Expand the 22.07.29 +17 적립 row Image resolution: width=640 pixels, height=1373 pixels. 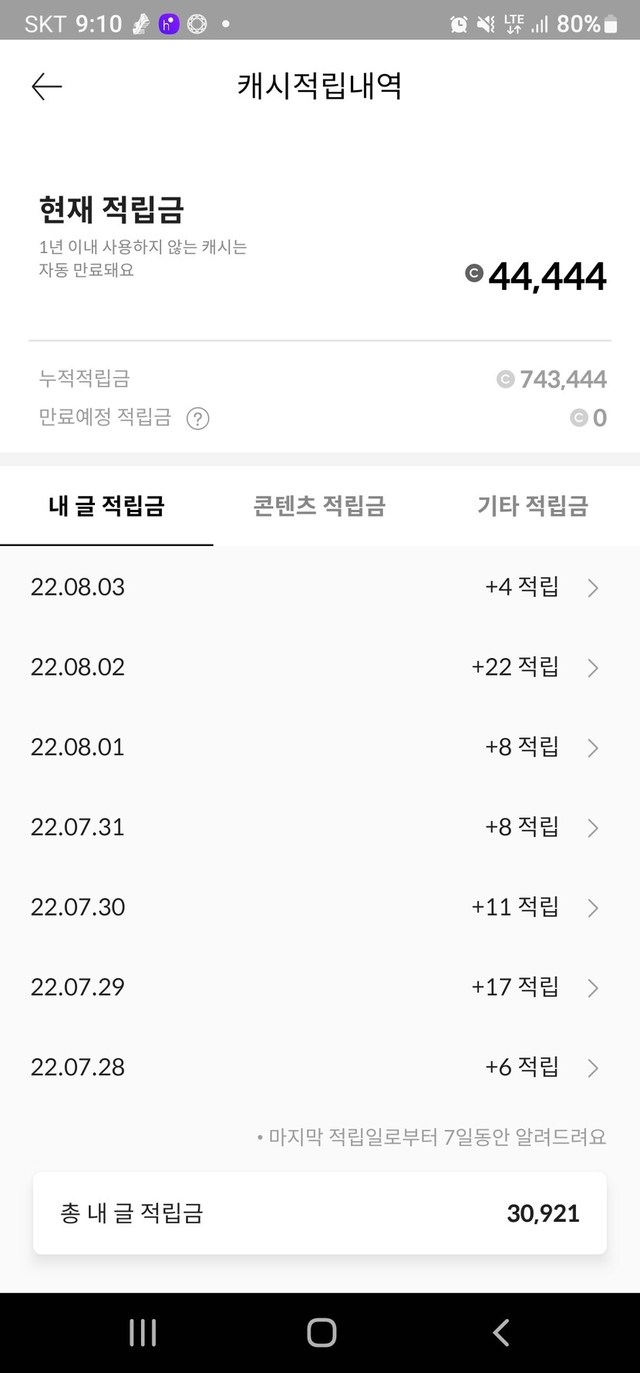pyautogui.click(x=320, y=987)
